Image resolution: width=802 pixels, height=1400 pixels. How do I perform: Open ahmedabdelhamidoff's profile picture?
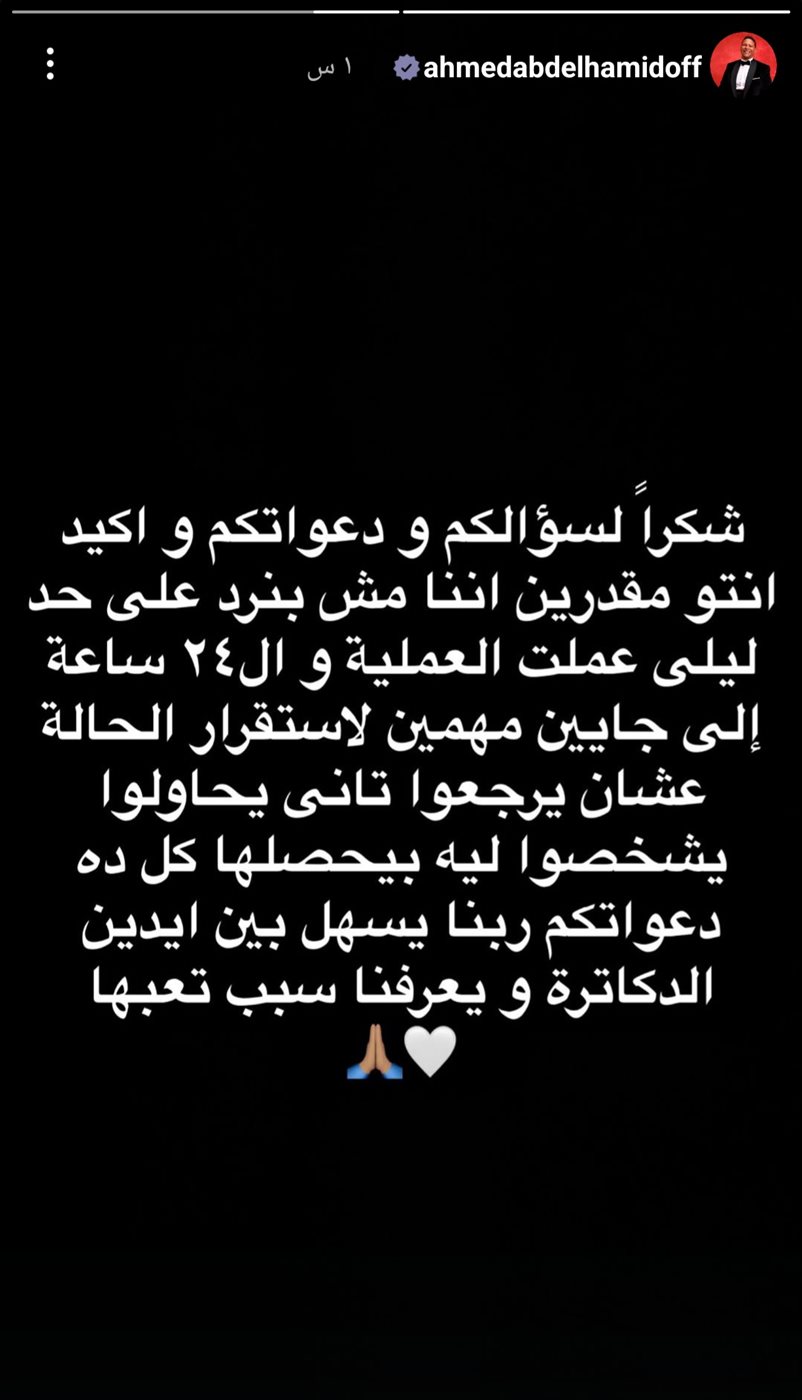tap(744, 64)
